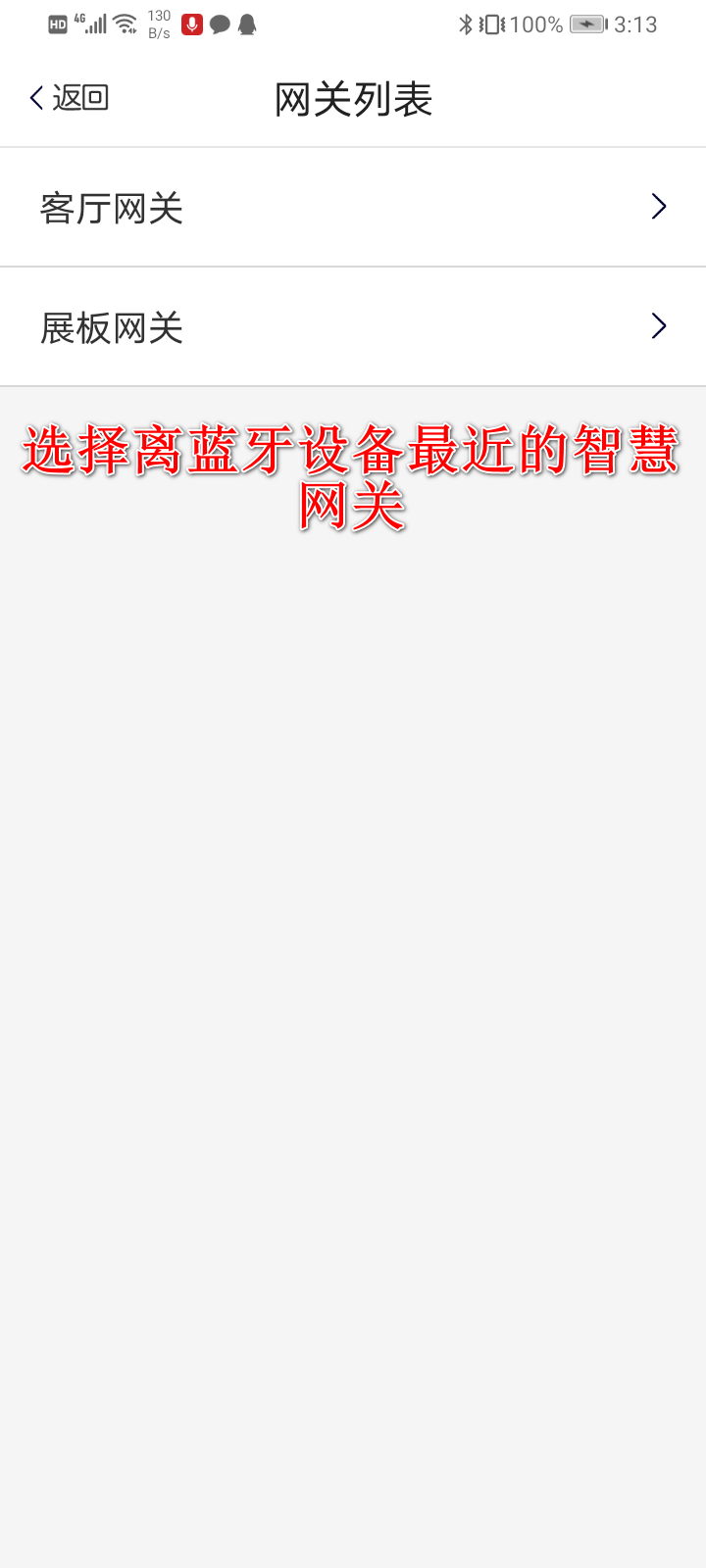The height and width of the screenshot is (1568, 706).
Task: Go back using the 返回 button
Action: point(69,98)
